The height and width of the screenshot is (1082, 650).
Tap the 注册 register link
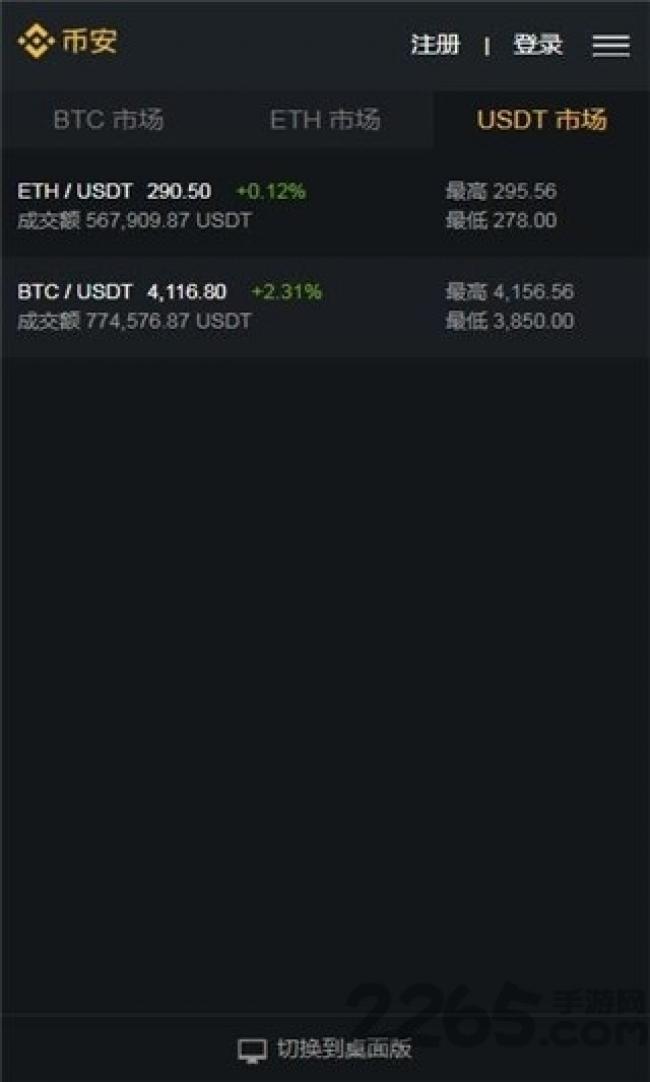[x=435, y=45]
